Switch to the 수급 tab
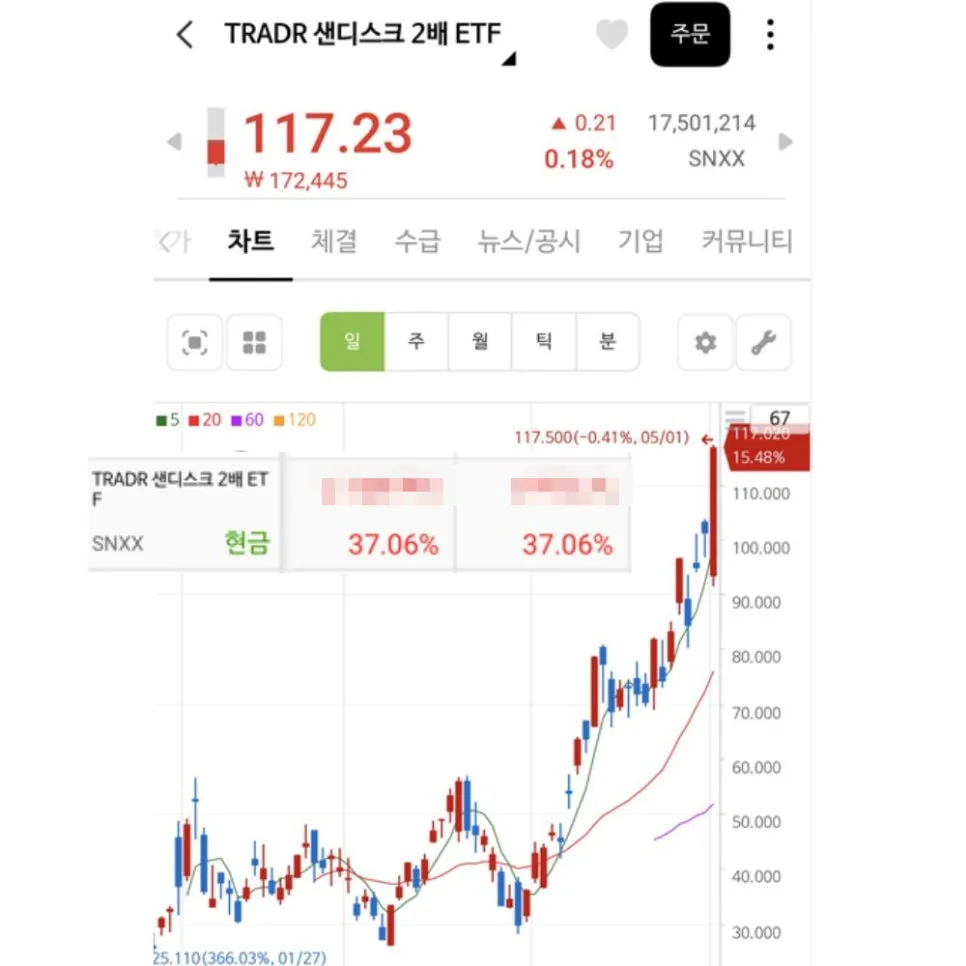966x966 pixels. [418, 241]
